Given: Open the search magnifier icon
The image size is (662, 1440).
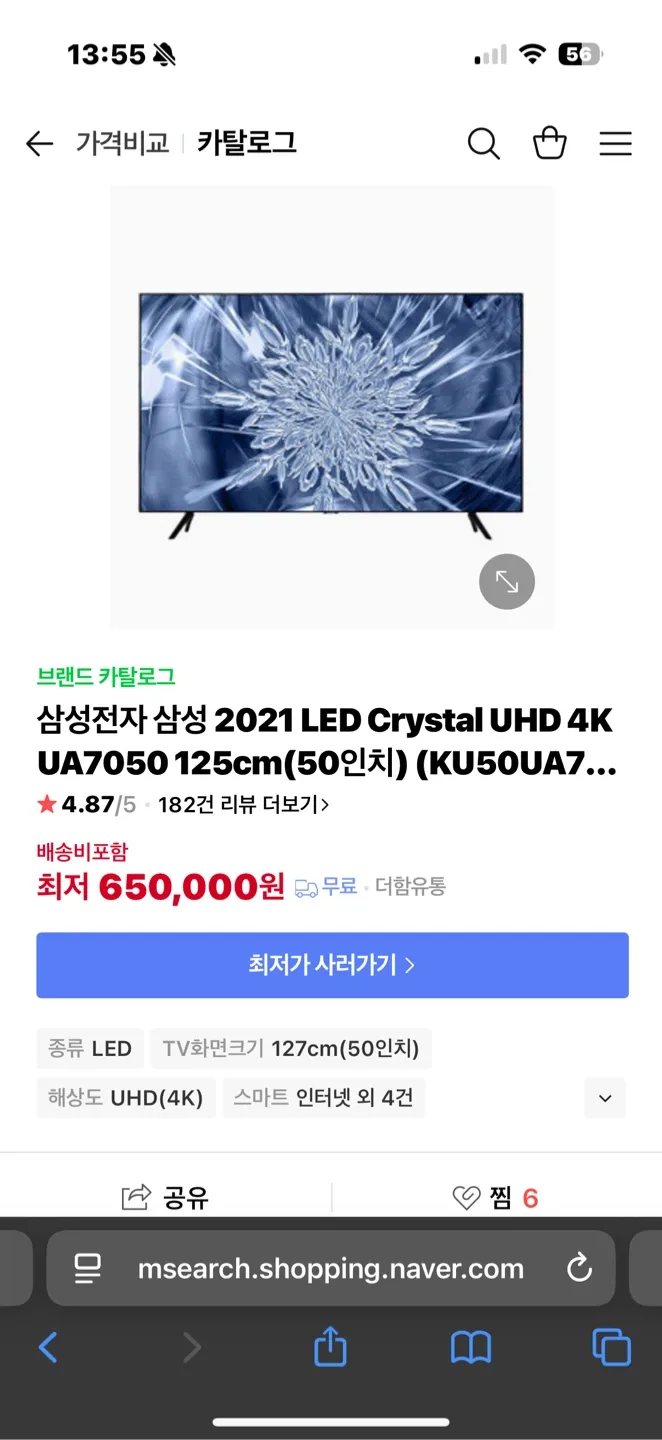Looking at the screenshot, I should pos(483,144).
